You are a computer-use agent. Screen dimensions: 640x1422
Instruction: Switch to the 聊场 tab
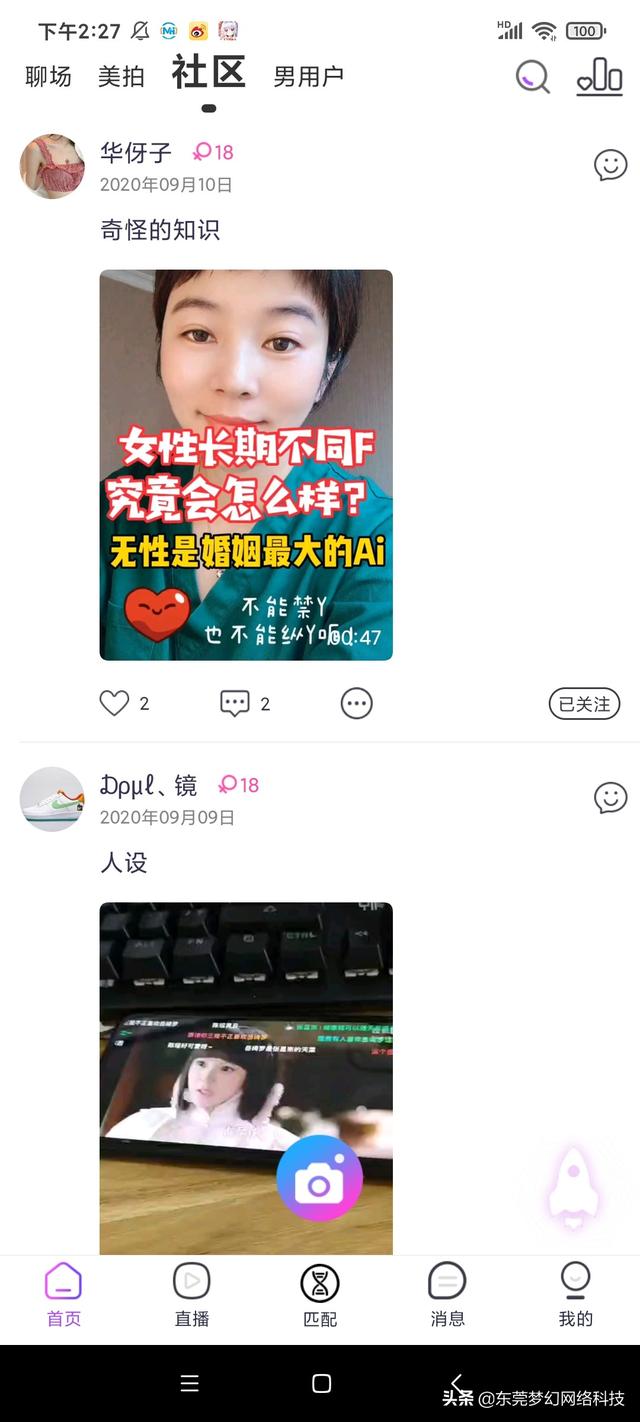pos(48,76)
